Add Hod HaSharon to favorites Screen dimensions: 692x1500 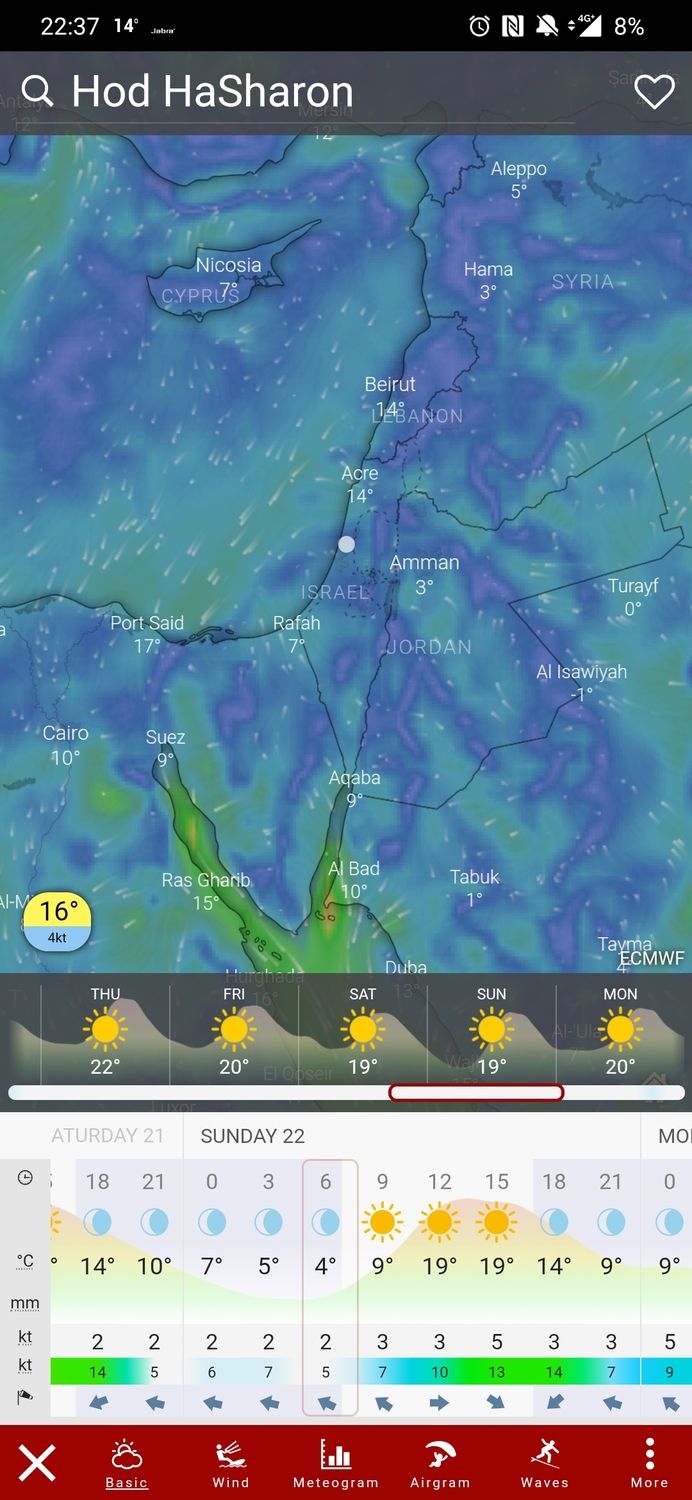click(x=654, y=92)
